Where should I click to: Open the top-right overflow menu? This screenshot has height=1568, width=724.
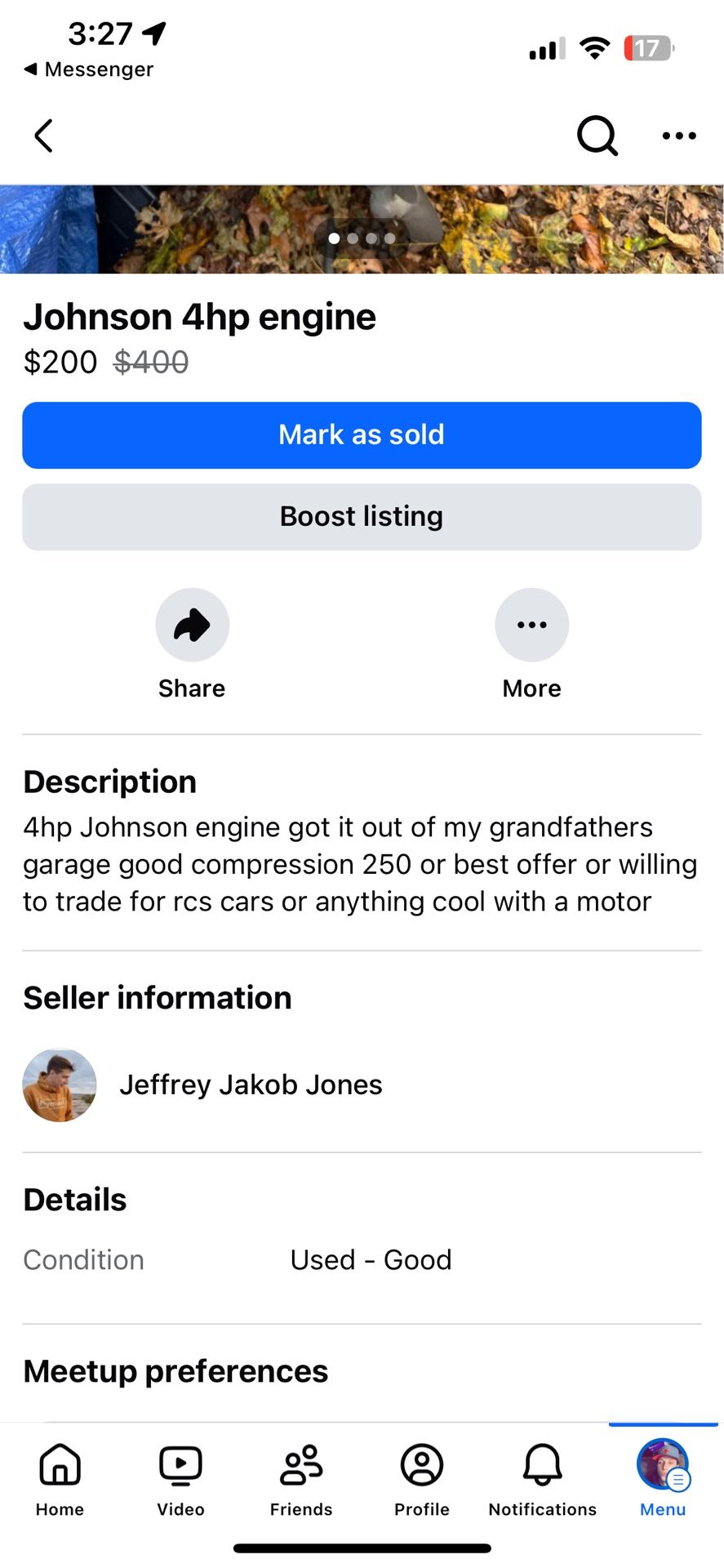678,136
